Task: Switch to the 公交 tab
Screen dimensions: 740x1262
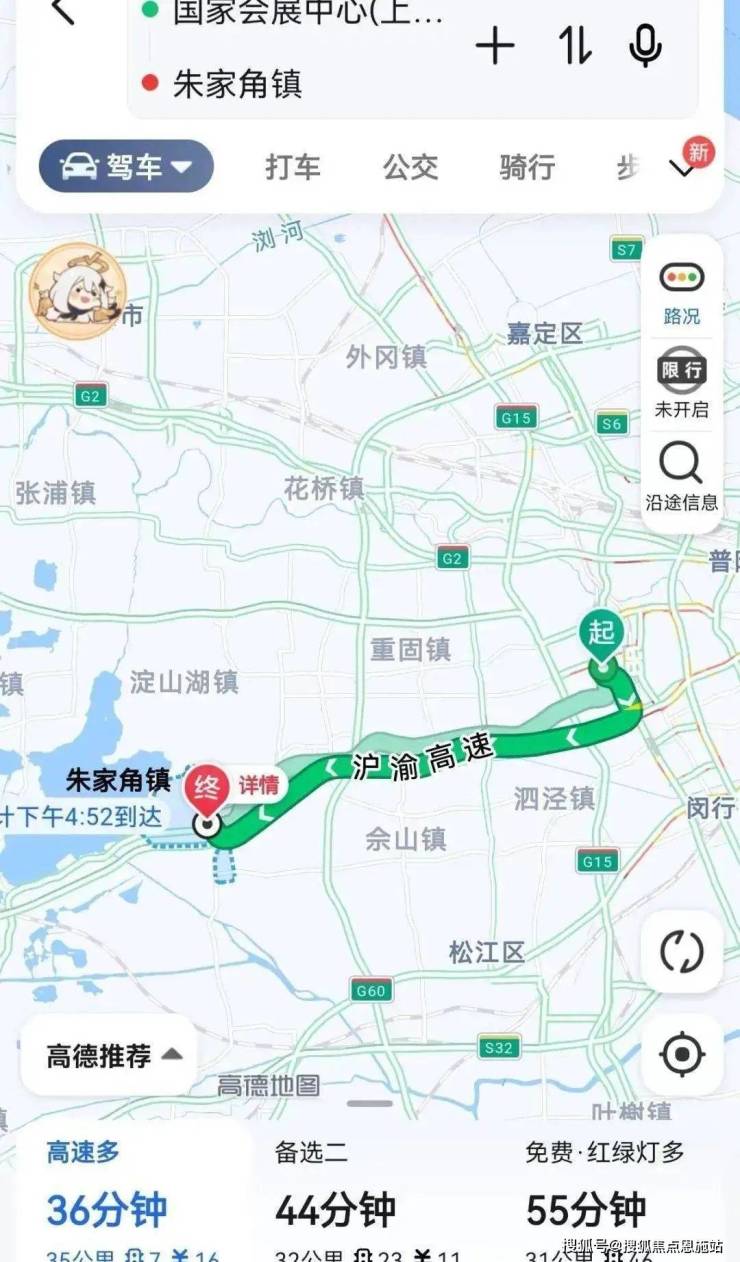Action: pyautogui.click(x=410, y=167)
